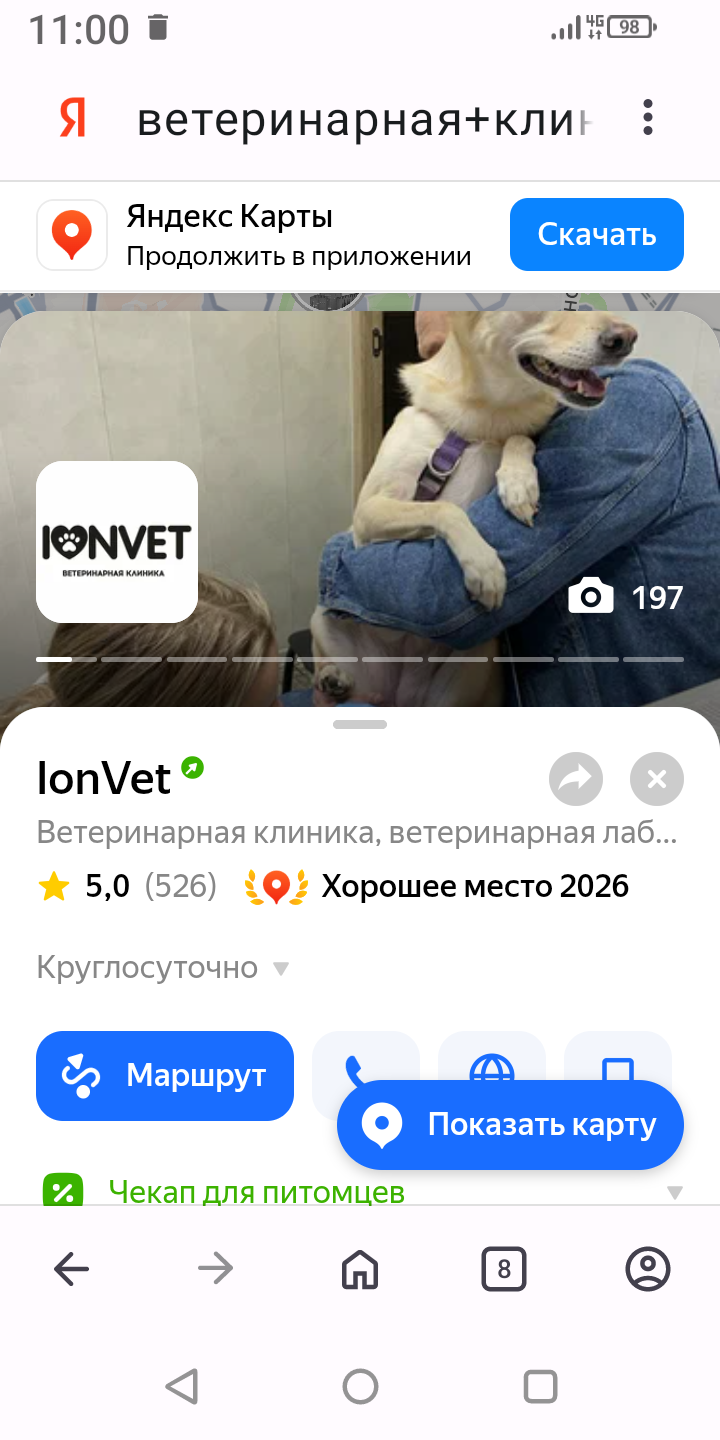Close the IonVet place card
This screenshot has width=720, height=1440.
click(x=657, y=779)
